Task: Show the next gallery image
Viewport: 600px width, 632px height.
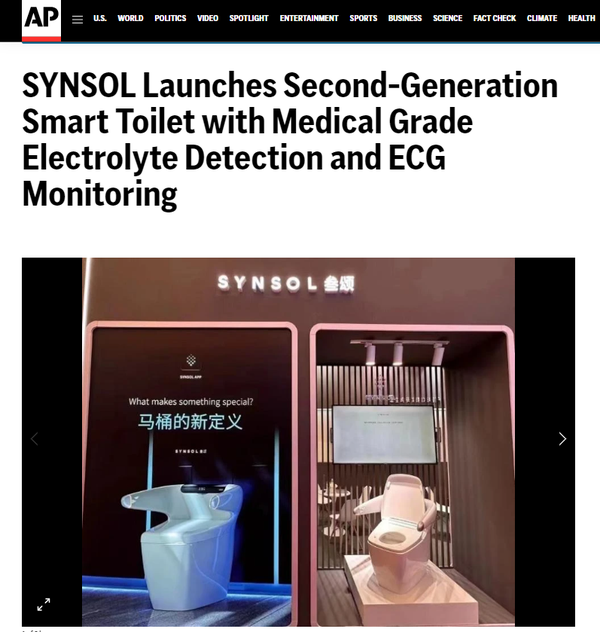Action: (x=562, y=439)
